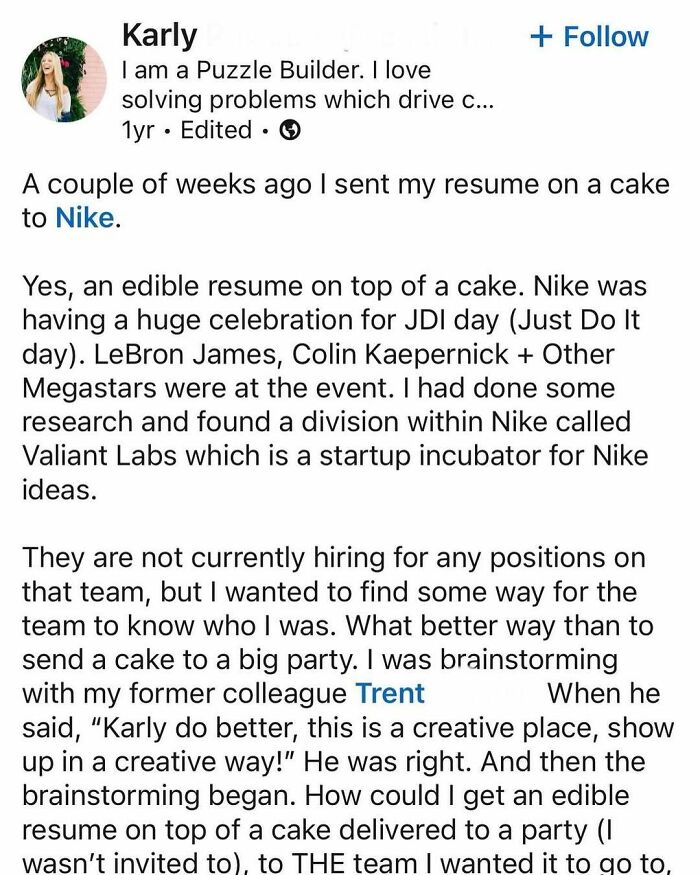Viewport: 700px width, 875px height.
Task: Follow Karly's profile
Action: point(589,37)
